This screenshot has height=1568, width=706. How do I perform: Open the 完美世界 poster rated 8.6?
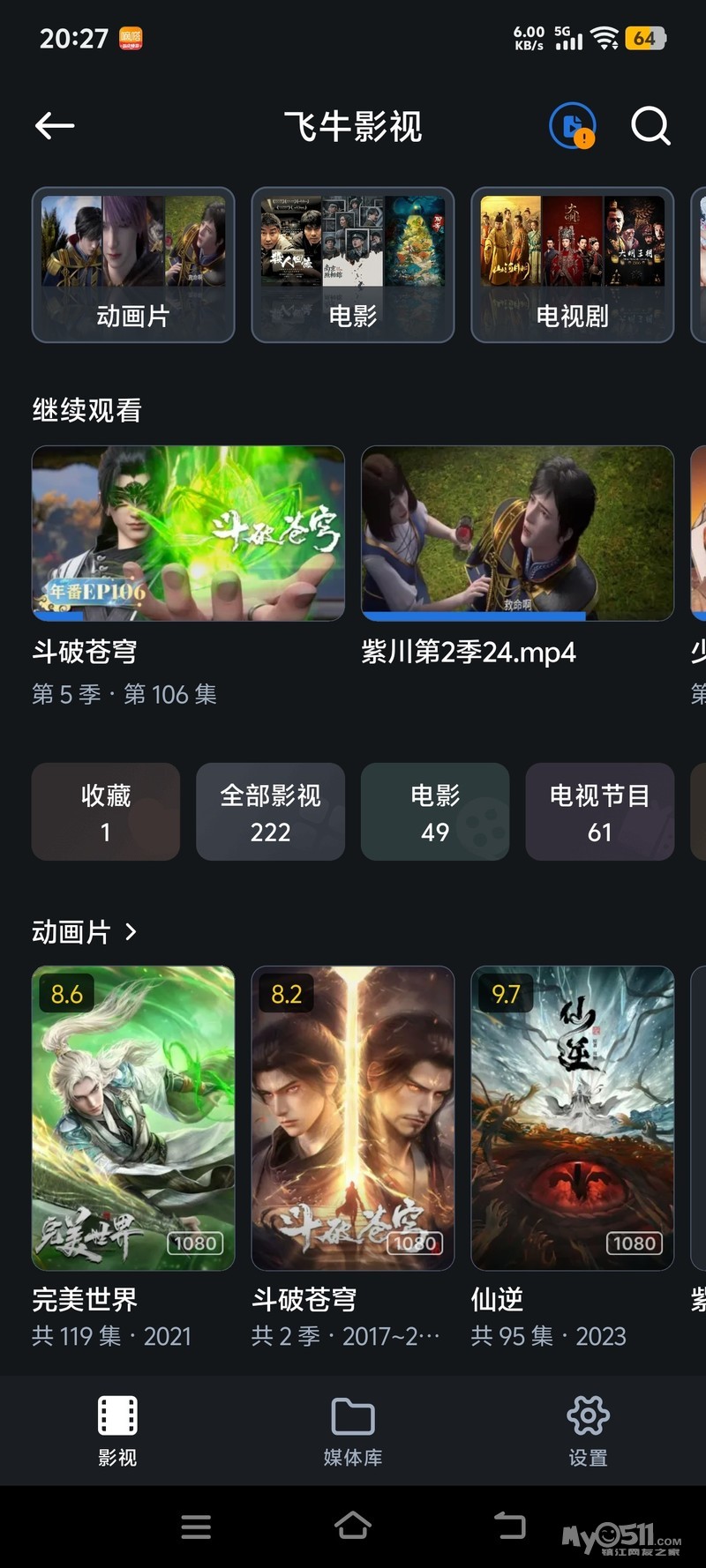133,1118
